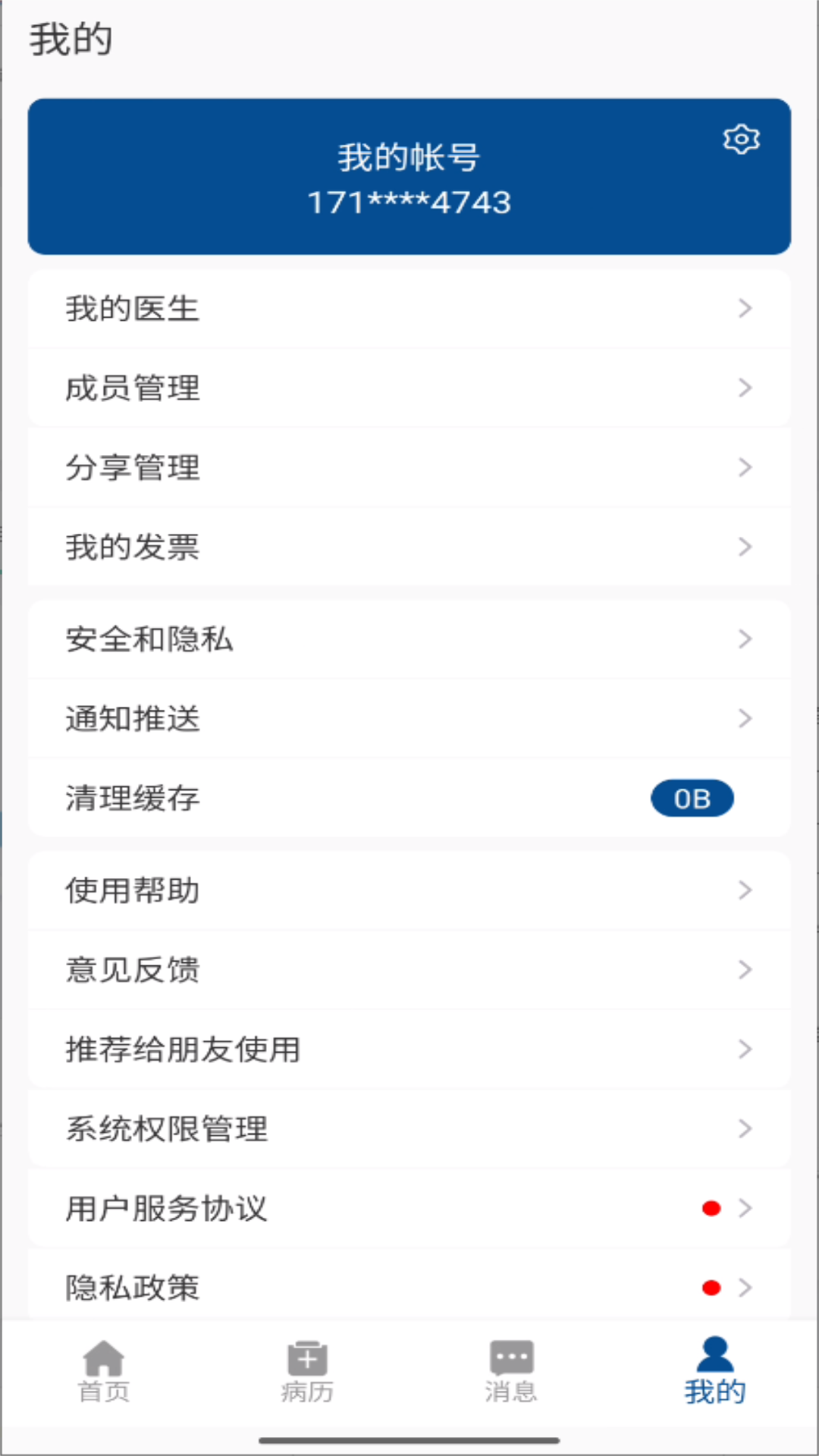Open account settings via the gear icon
Screen dimensions: 819x1456
click(x=741, y=140)
